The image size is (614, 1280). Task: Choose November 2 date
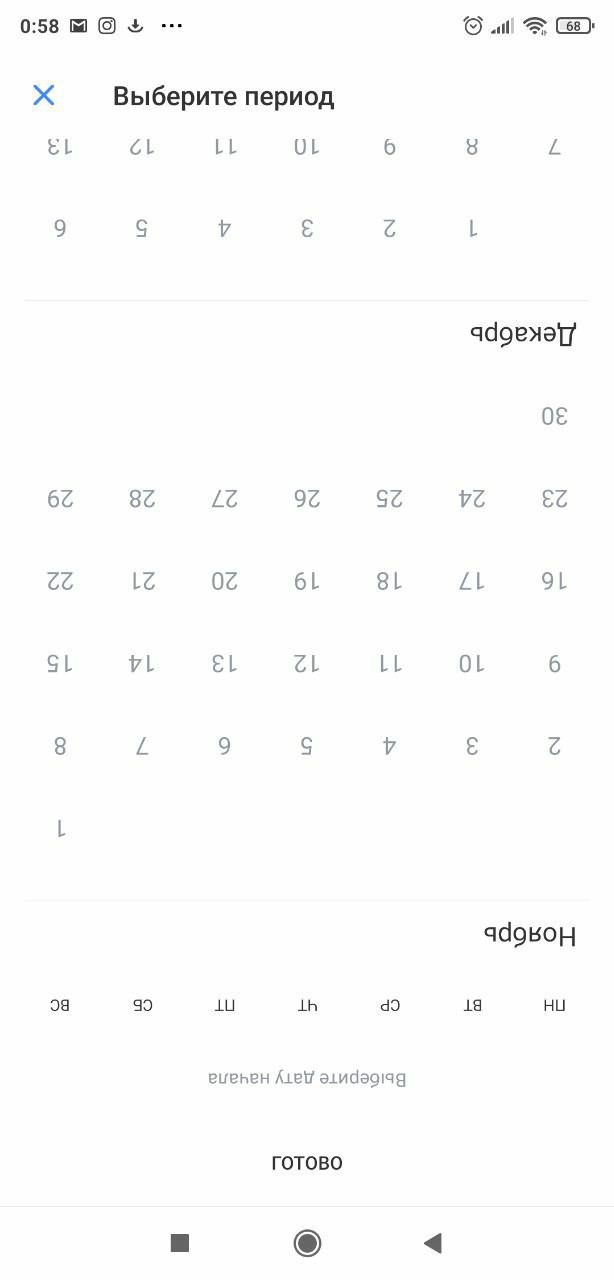click(x=554, y=746)
